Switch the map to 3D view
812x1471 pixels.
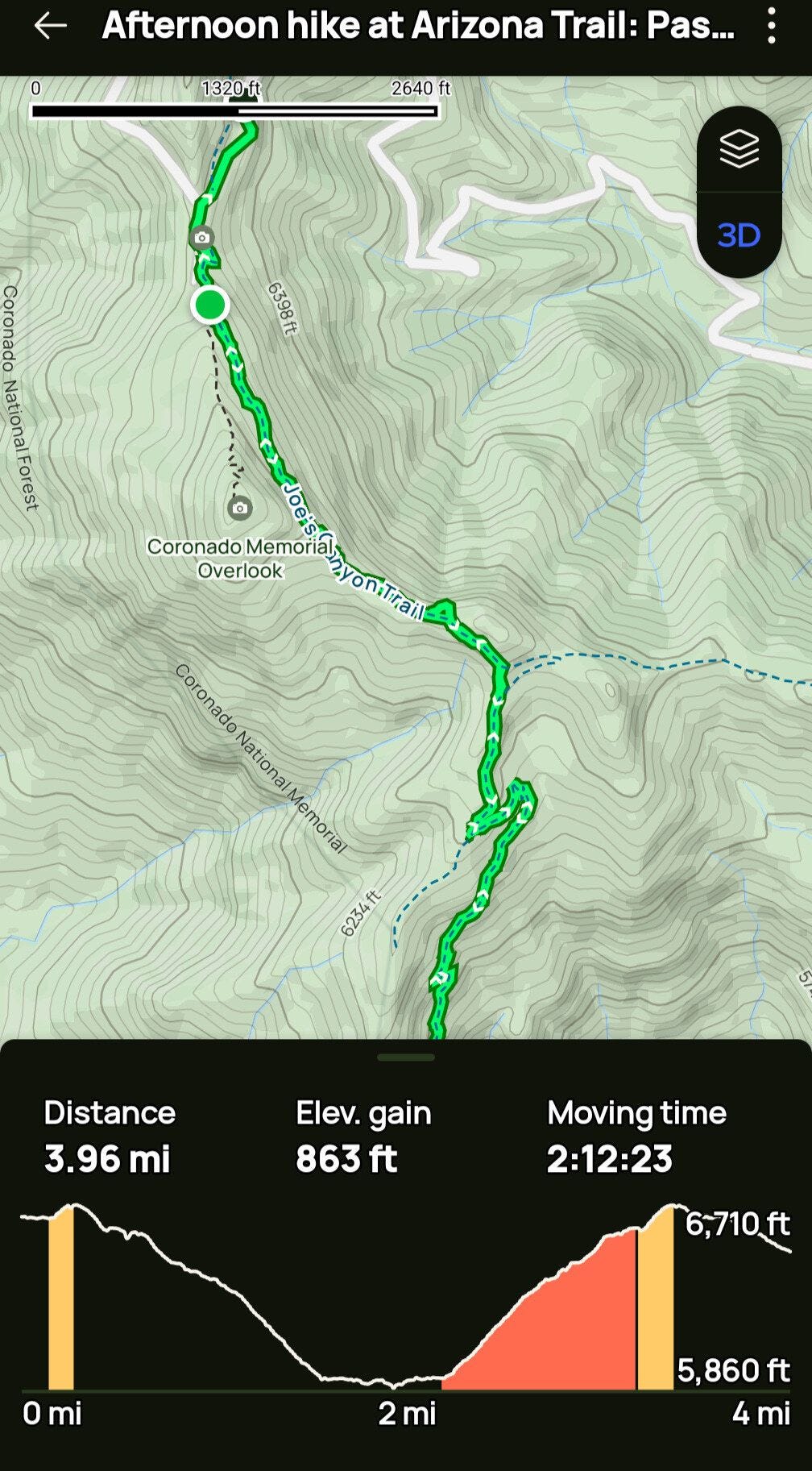739,235
